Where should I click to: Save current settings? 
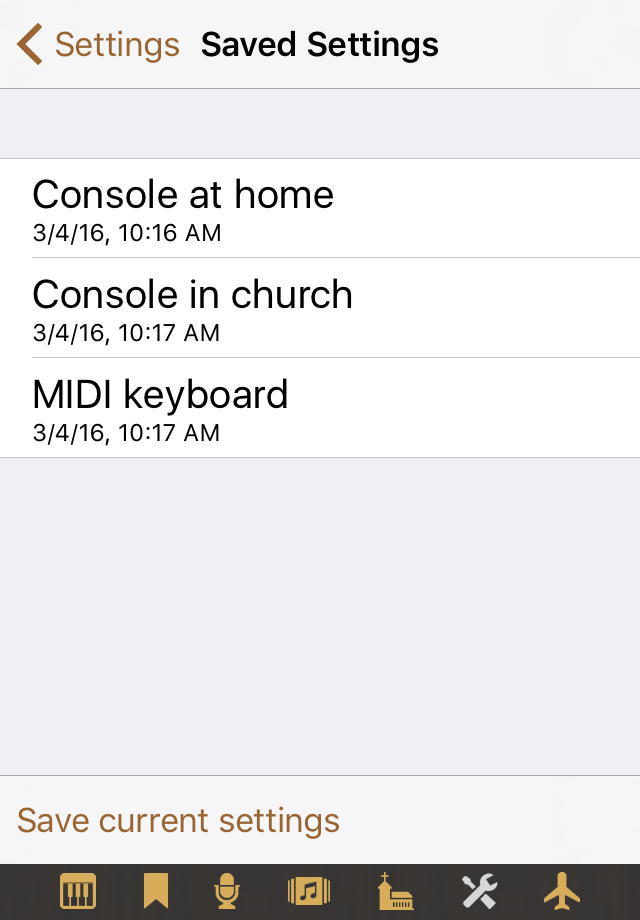[x=178, y=821]
